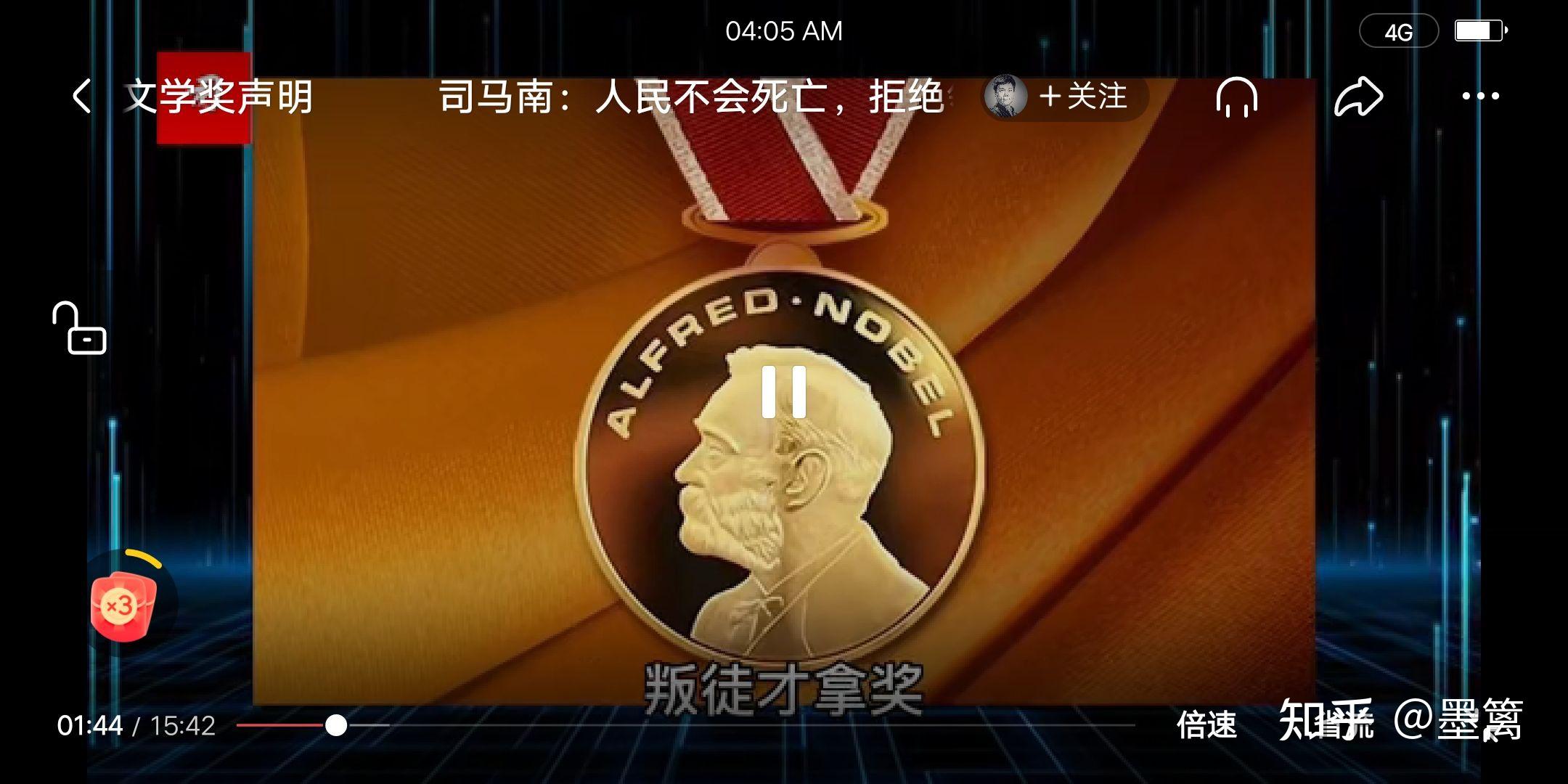1568x784 pixels.
Task: Open the three-dot overflow menu
Action: 1480,97
